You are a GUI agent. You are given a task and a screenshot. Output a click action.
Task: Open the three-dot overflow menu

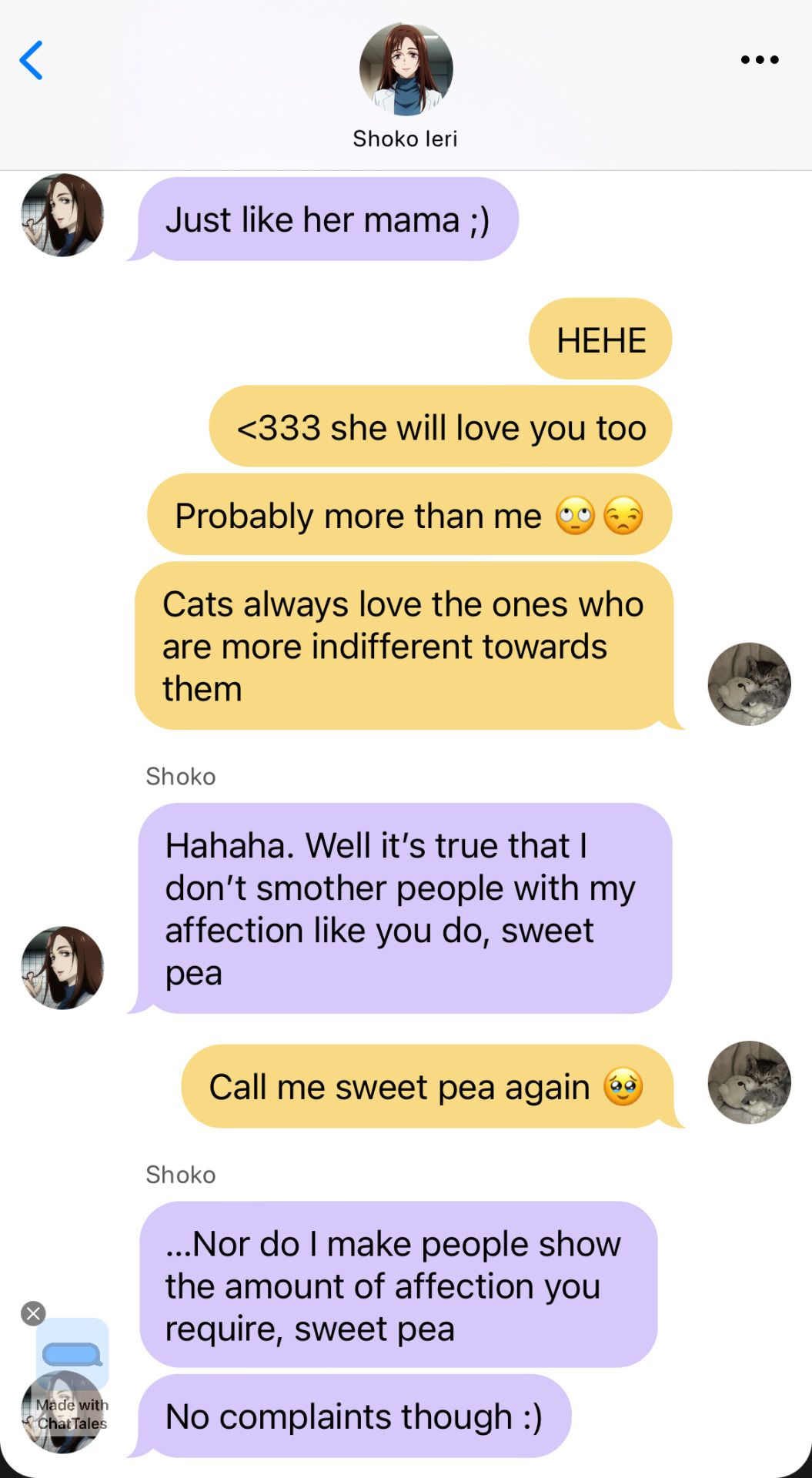(759, 60)
